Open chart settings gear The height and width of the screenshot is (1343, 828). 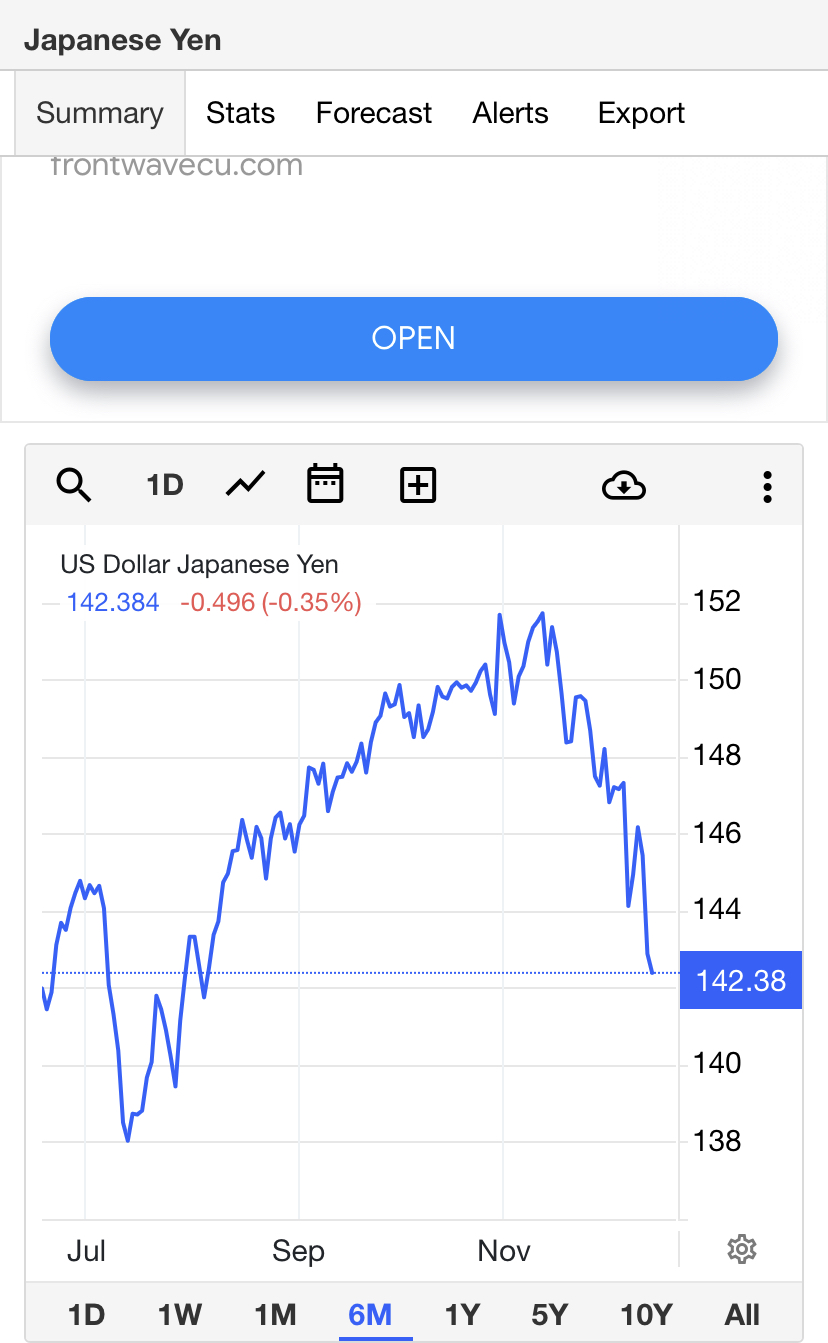click(742, 1249)
